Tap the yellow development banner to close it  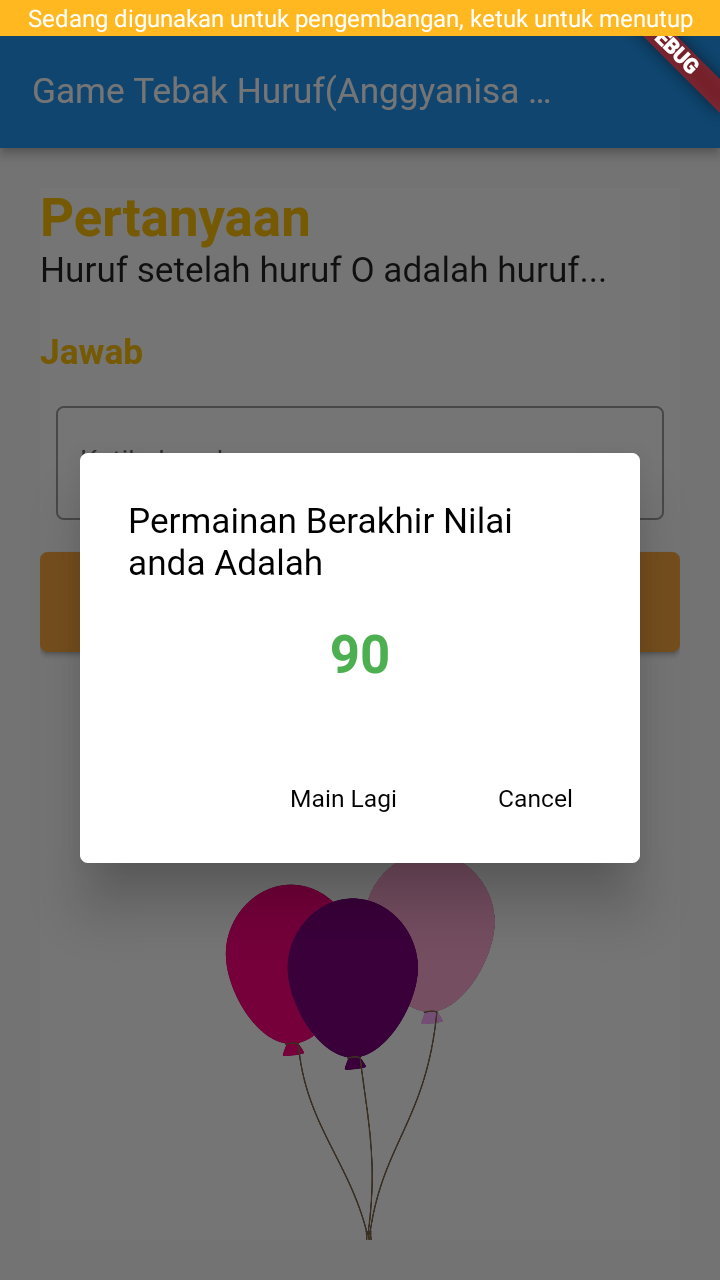point(360,18)
